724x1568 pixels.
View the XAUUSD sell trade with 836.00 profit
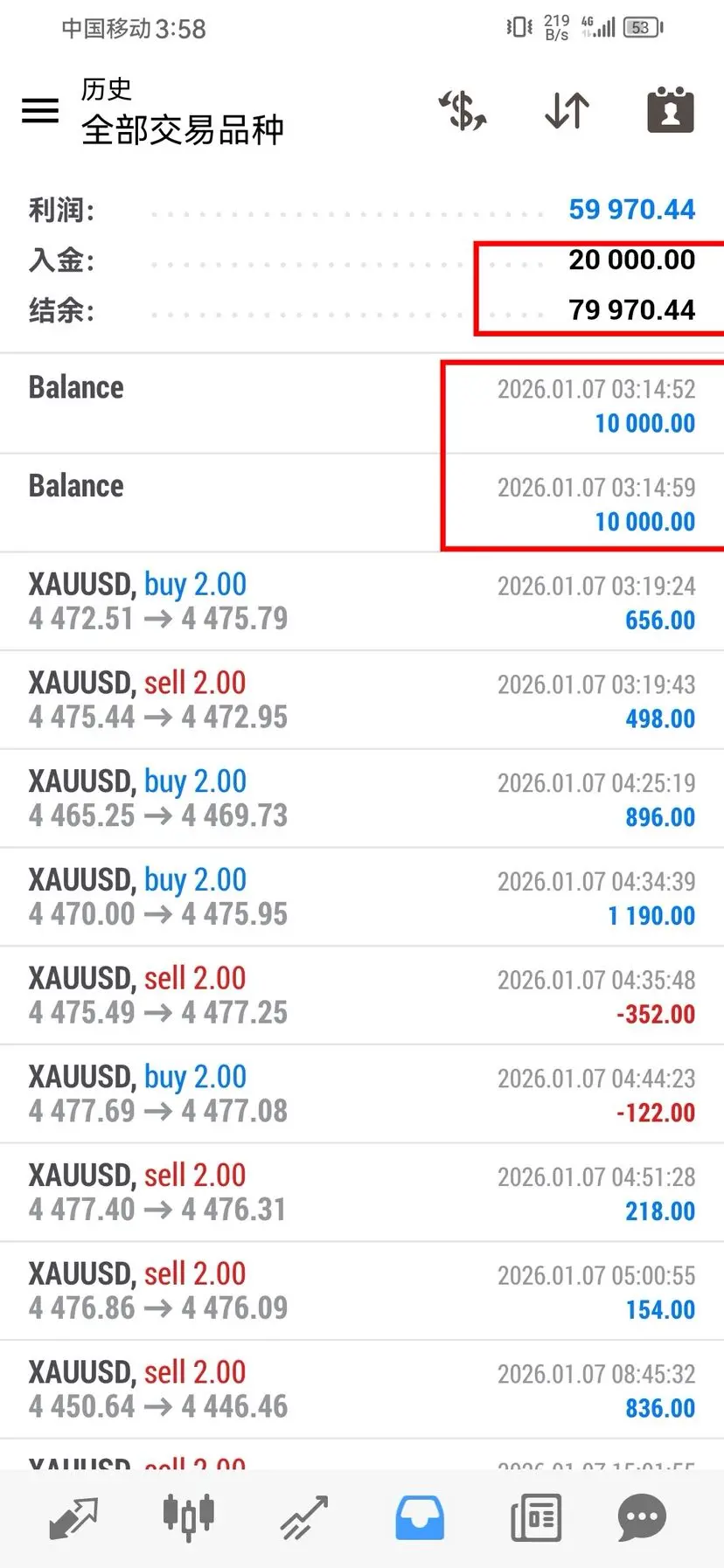click(362, 1390)
